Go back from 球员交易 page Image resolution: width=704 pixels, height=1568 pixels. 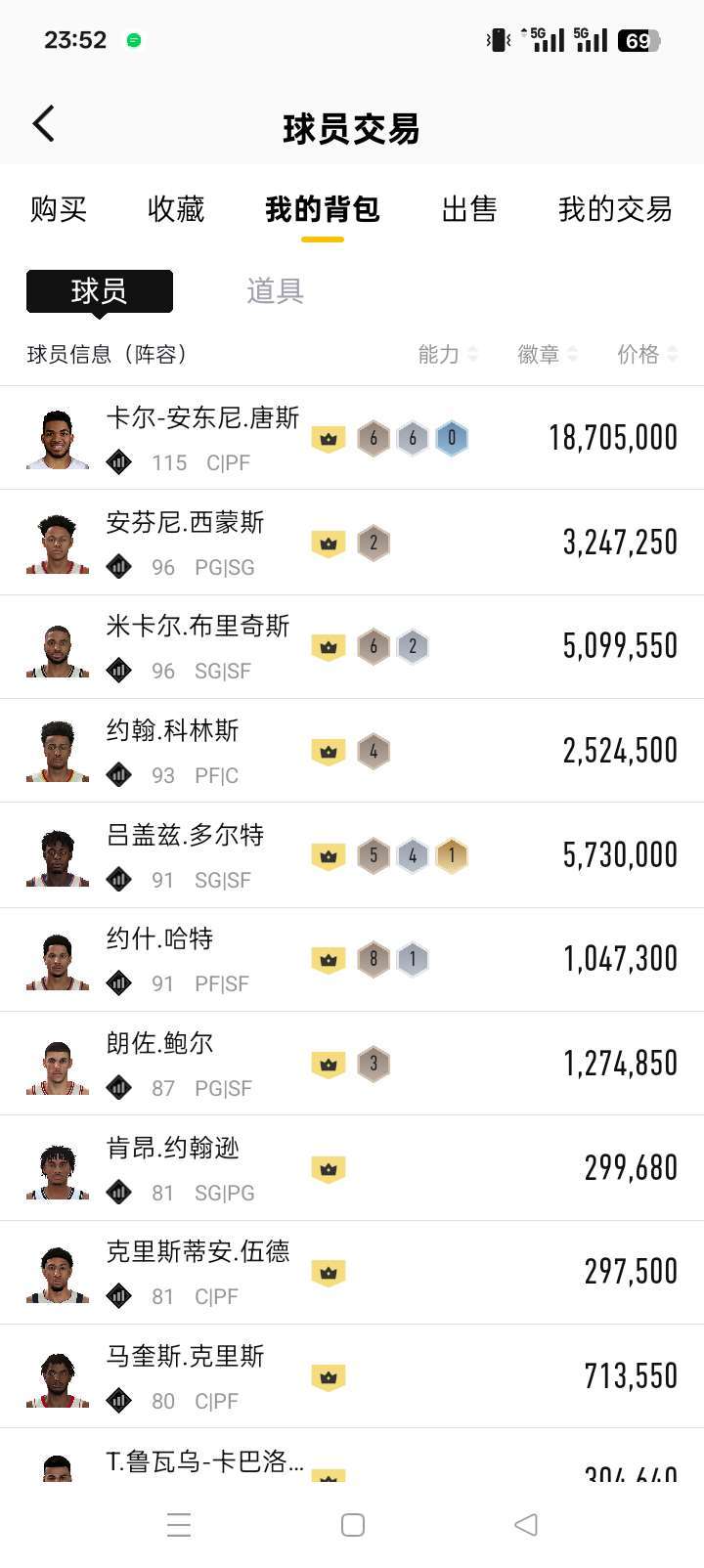tap(44, 124)
